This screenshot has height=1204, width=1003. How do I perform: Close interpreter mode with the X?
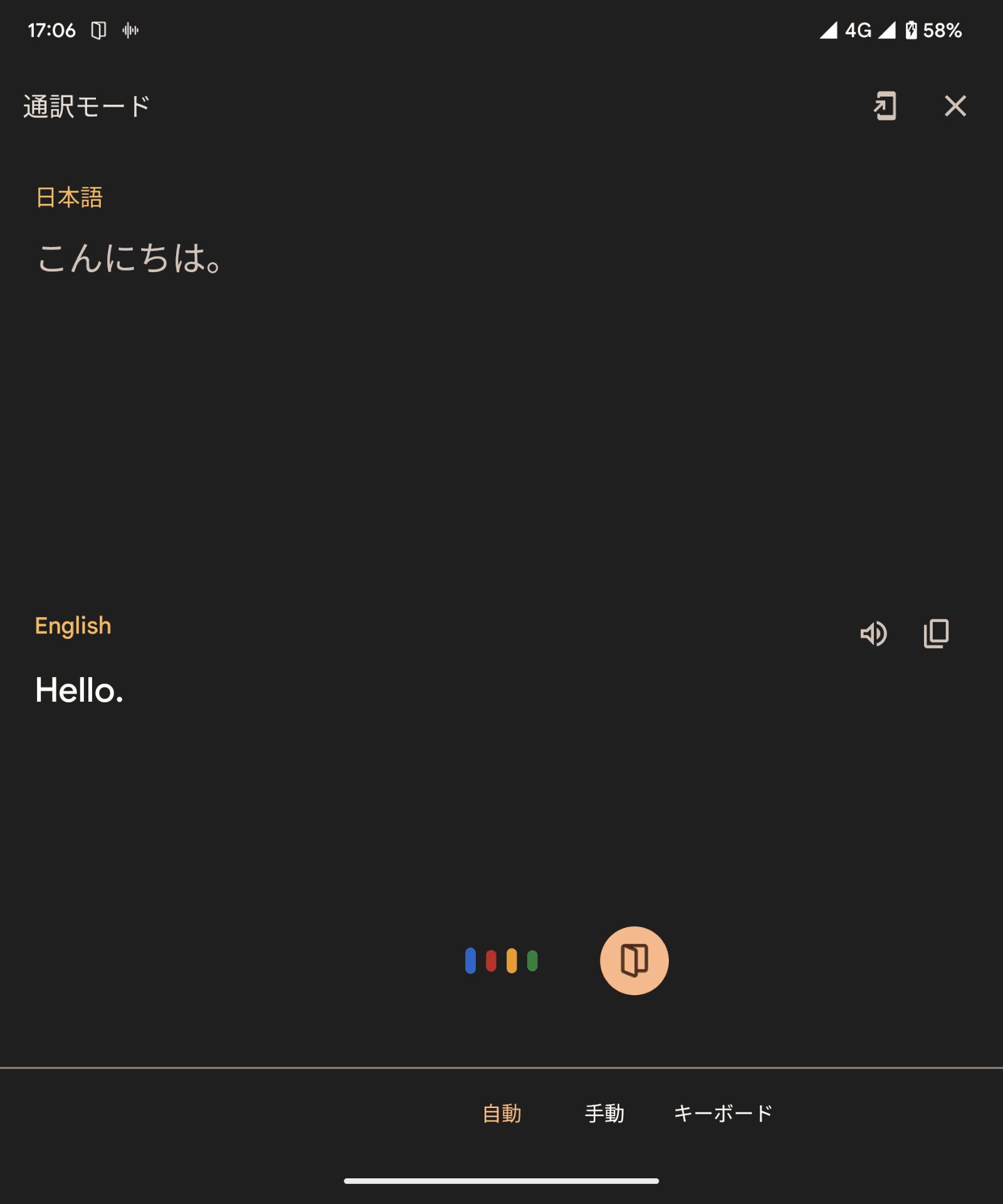(x=955, y=106)
